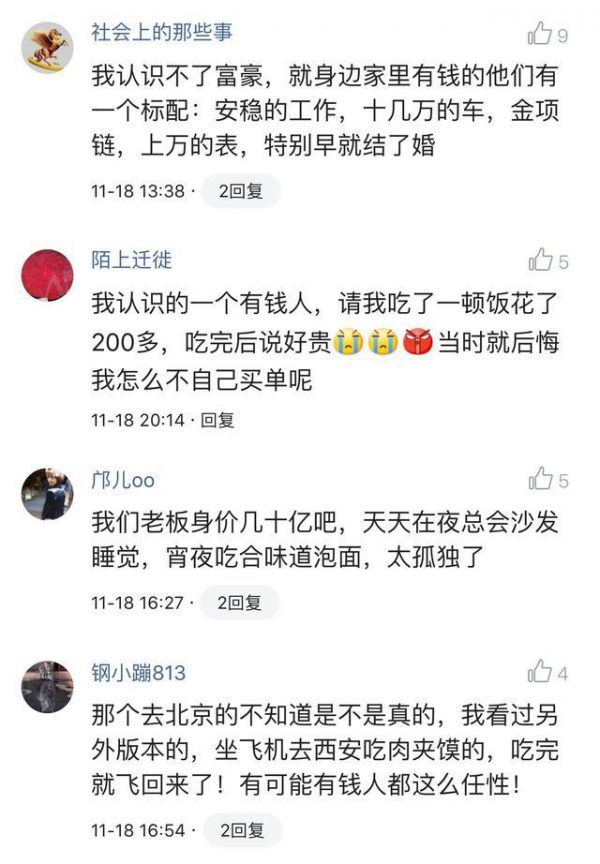Tap the username 邝儿oo

click(123, 479)
